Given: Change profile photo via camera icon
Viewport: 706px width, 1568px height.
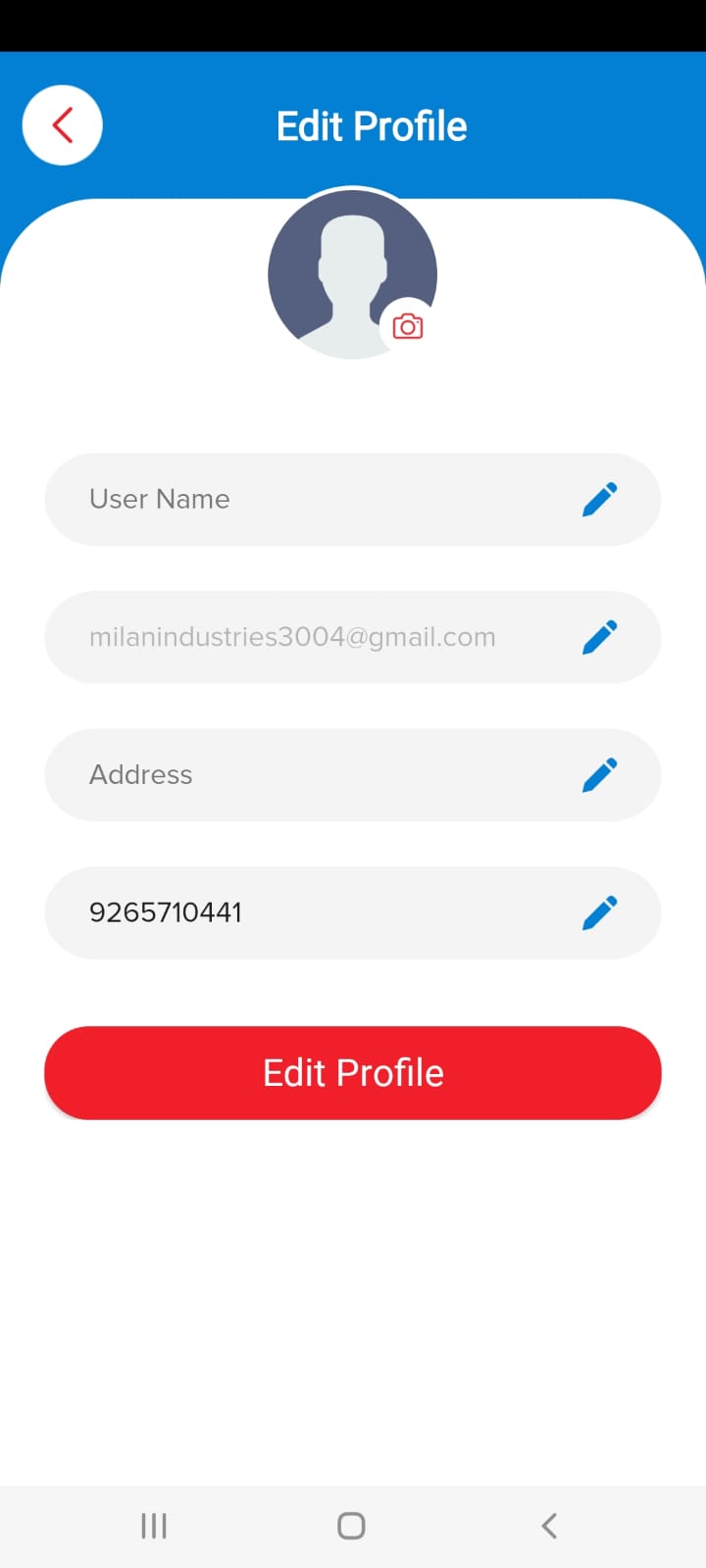Looking at the screenshot, I should 408,326.
